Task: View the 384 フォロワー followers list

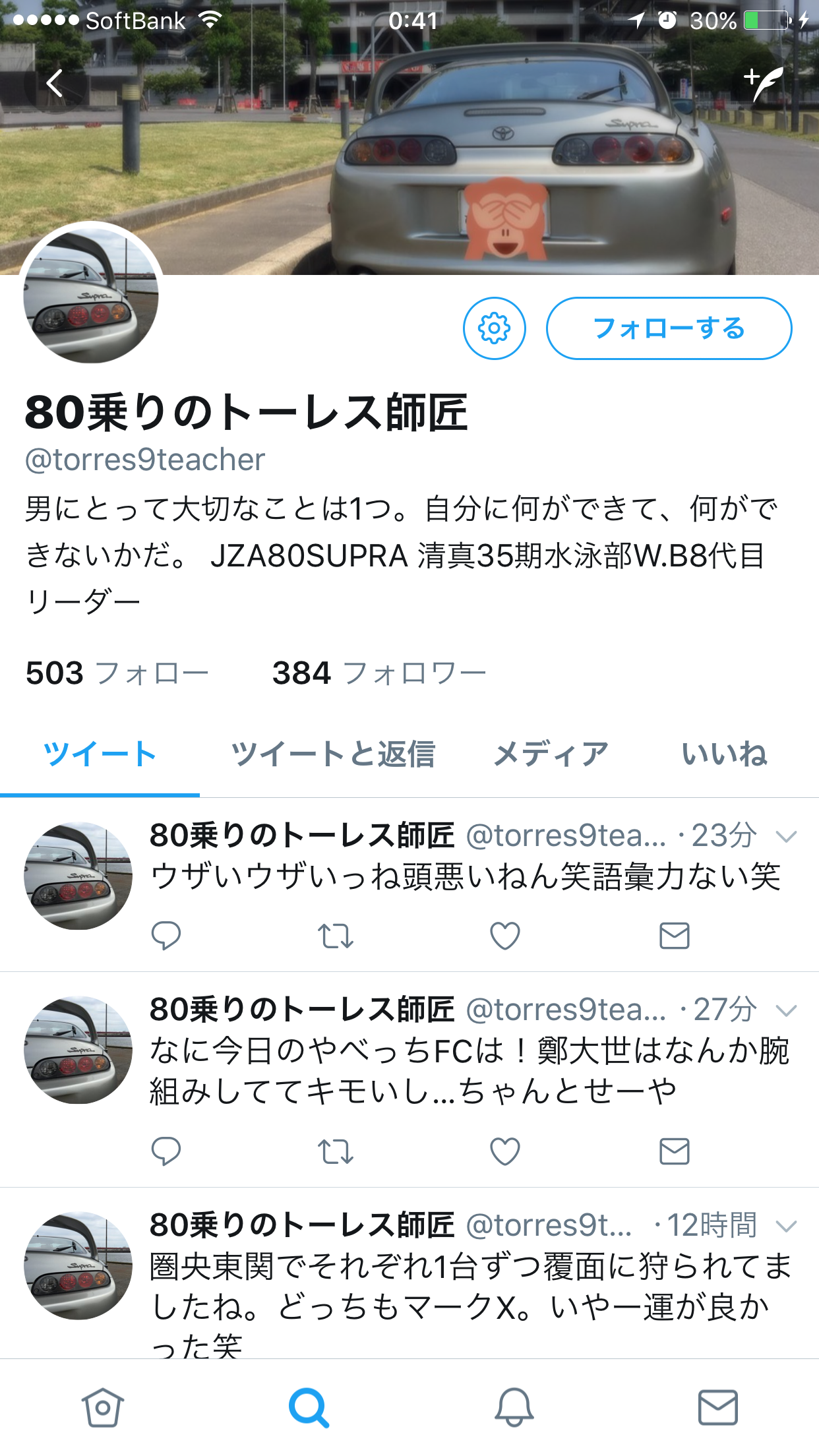Action: click(379, 673)
